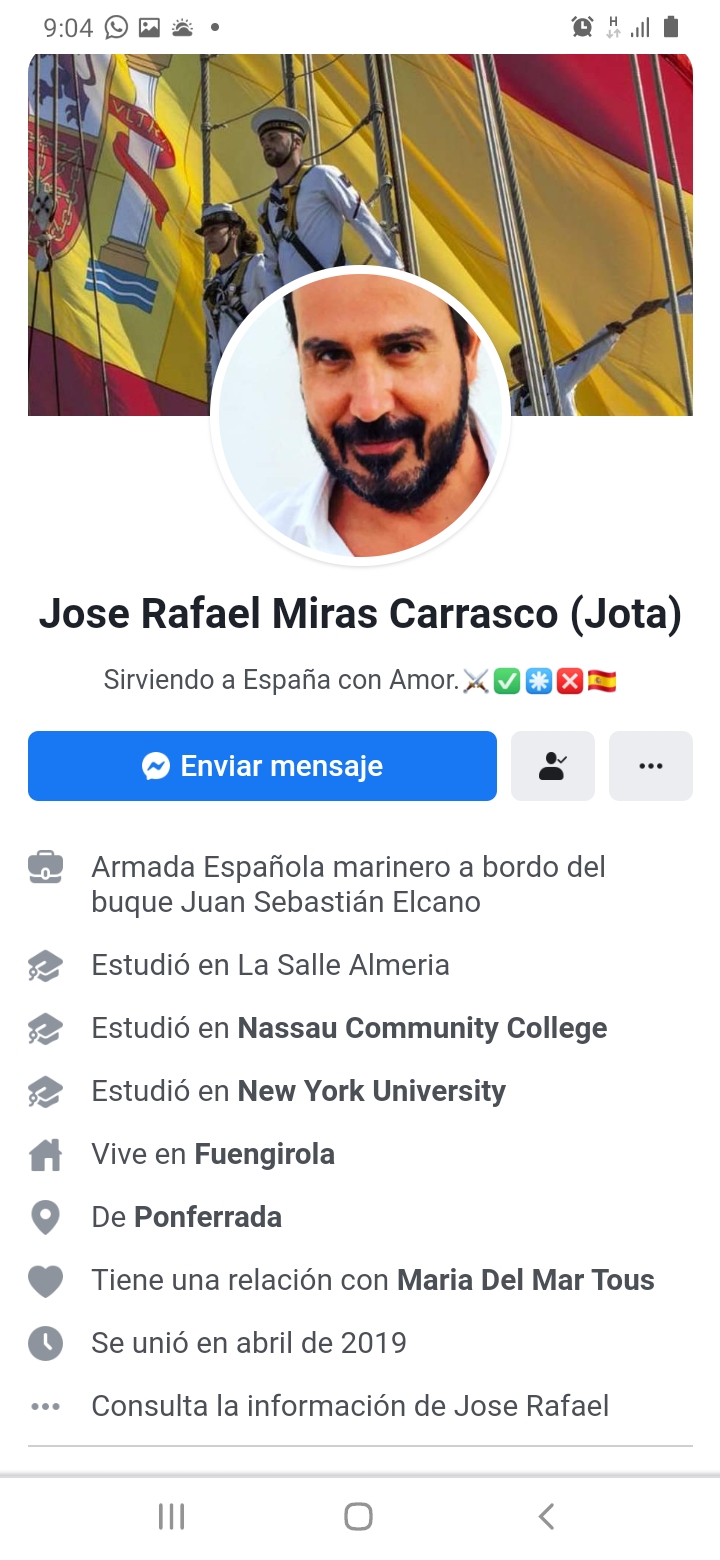Consulta la información de Jose Rafael
Image resolution: width=720 pixels, height=1560 pixels.
350,1406
